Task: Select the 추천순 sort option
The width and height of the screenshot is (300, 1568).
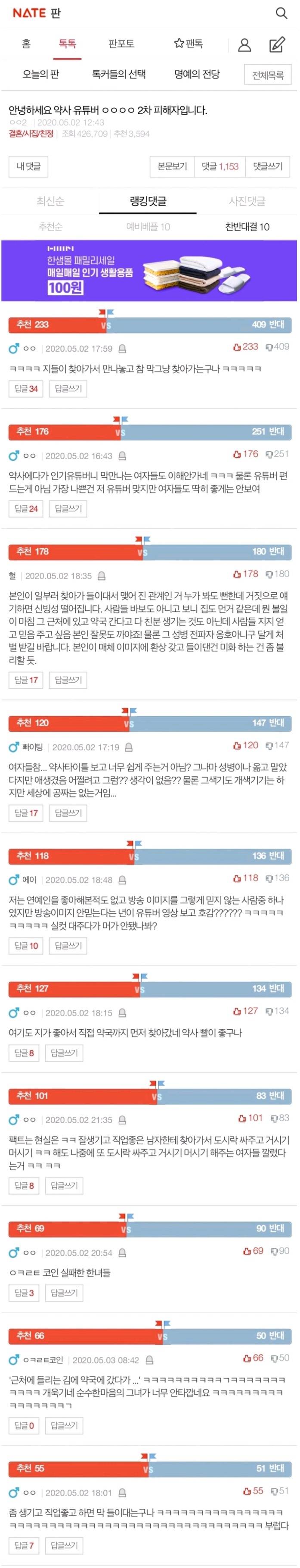Action: pyautogui.click(x=50, y=226)
